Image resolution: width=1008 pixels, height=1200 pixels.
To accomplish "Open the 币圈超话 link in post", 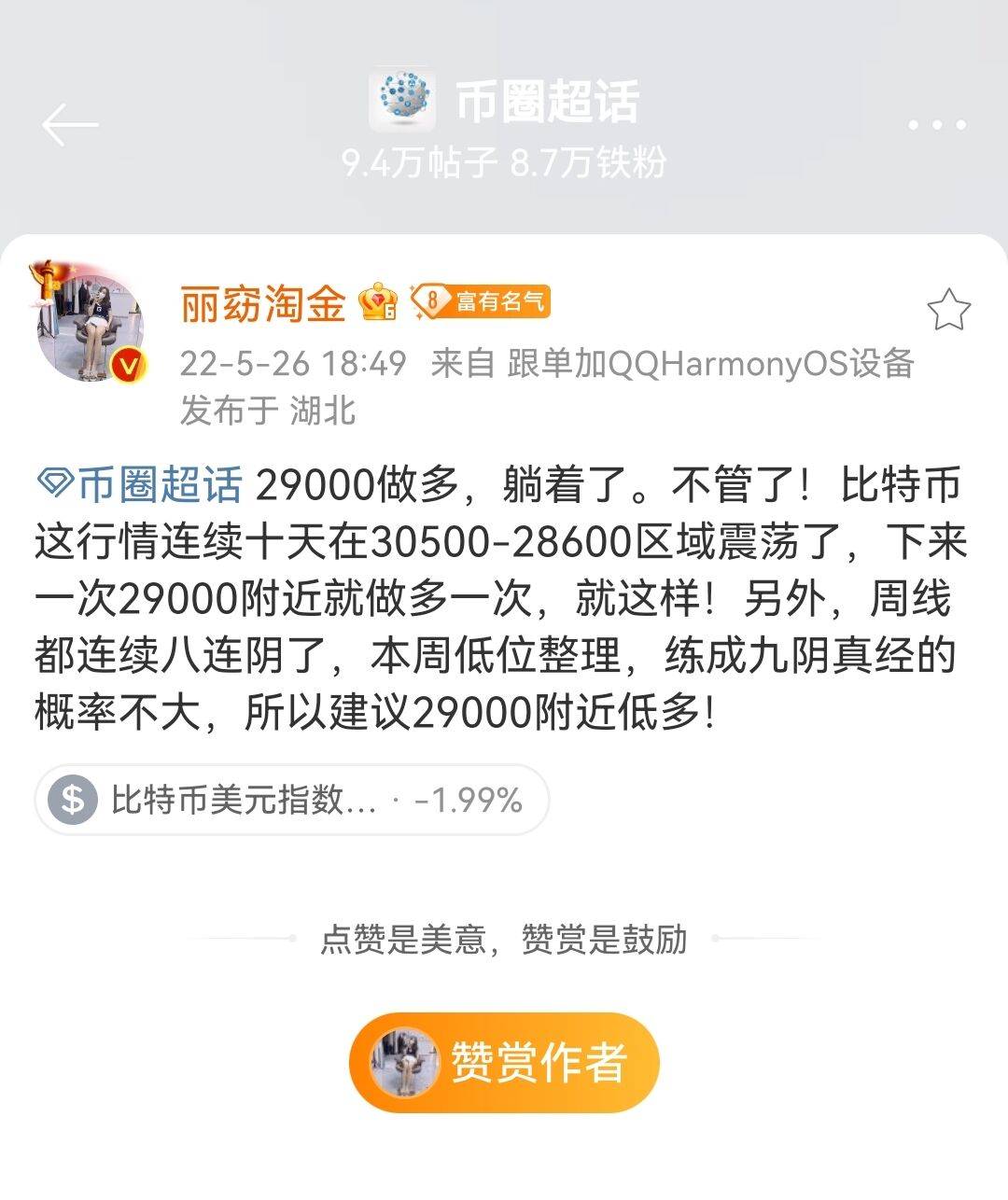I will click(x=140, y=485).
